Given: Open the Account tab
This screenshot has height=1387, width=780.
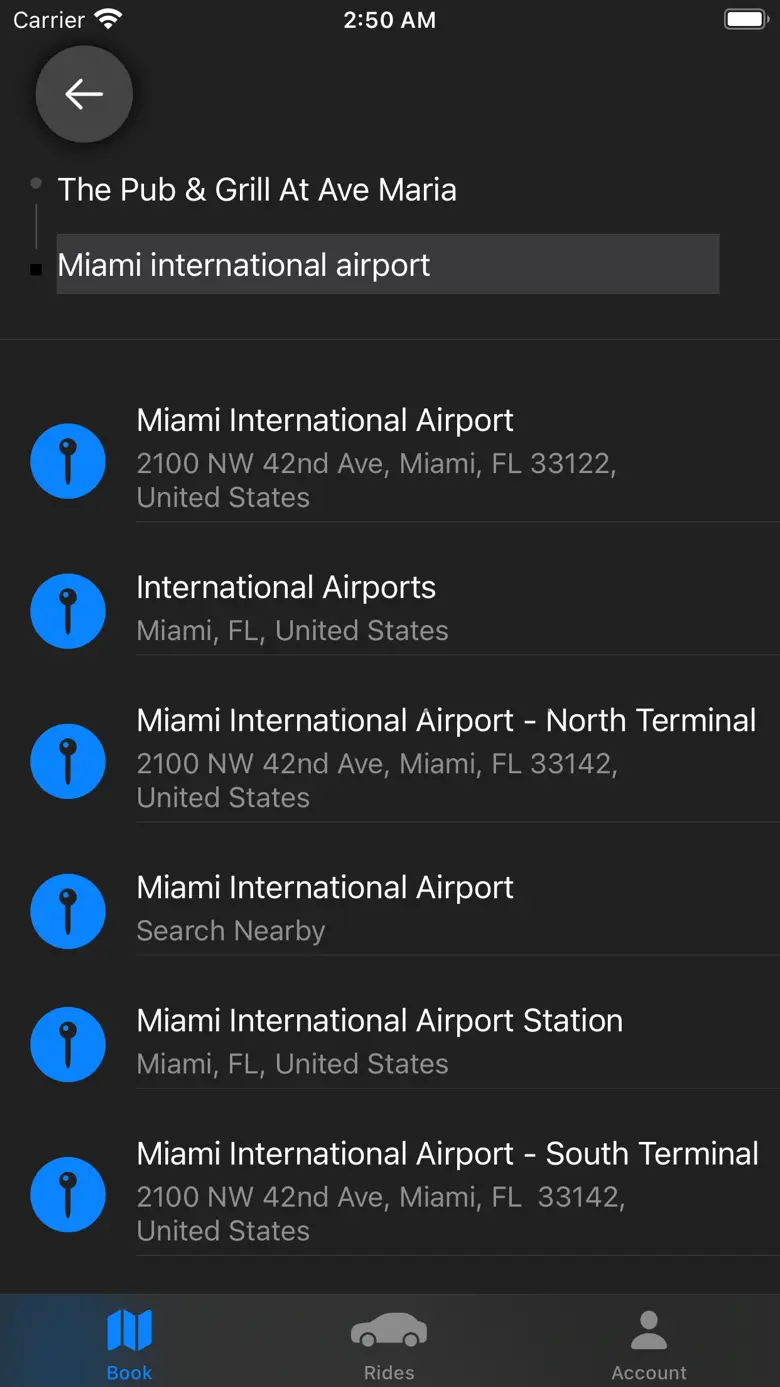Looking at the screenshot, I should point(649,1343).
